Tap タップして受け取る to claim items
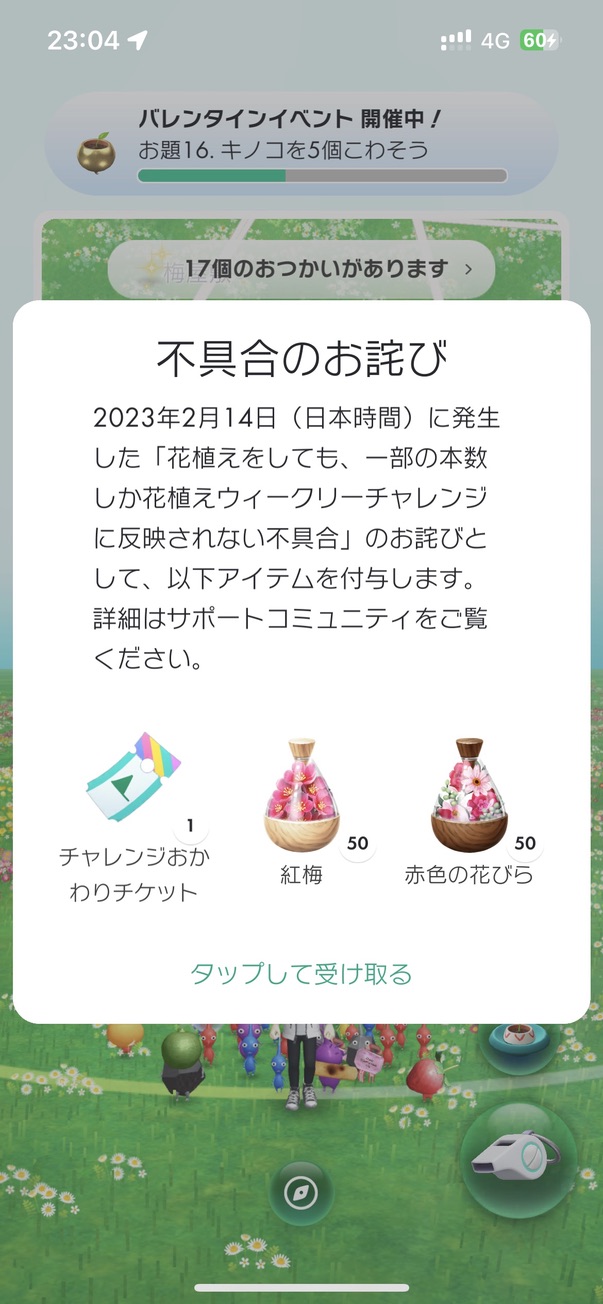The image size is (603, 1304). 301,973
